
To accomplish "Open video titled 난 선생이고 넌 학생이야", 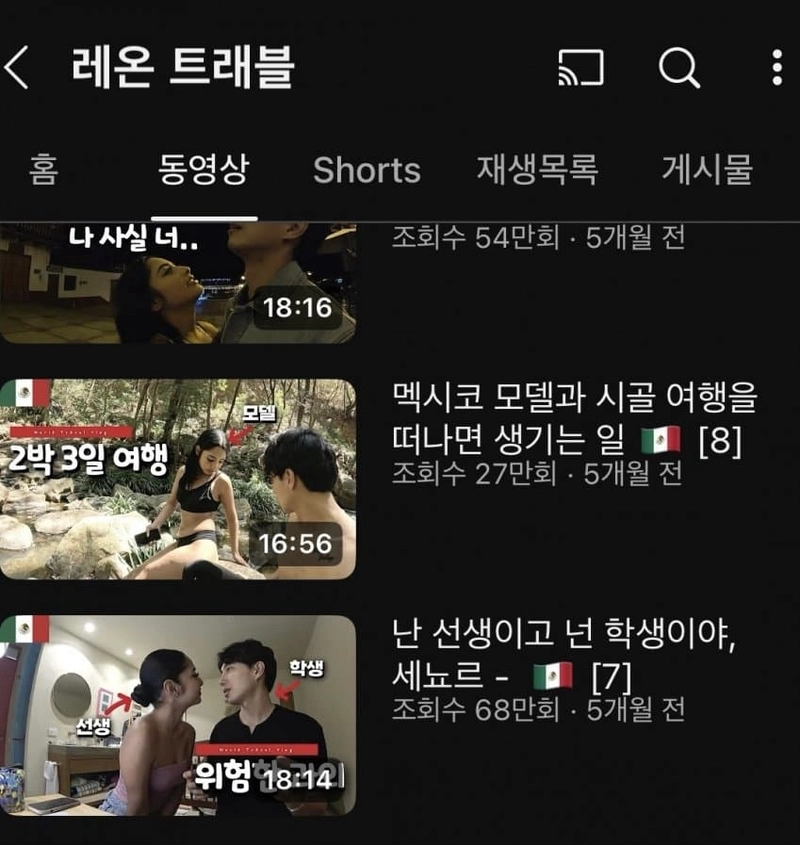I will 565,656.
